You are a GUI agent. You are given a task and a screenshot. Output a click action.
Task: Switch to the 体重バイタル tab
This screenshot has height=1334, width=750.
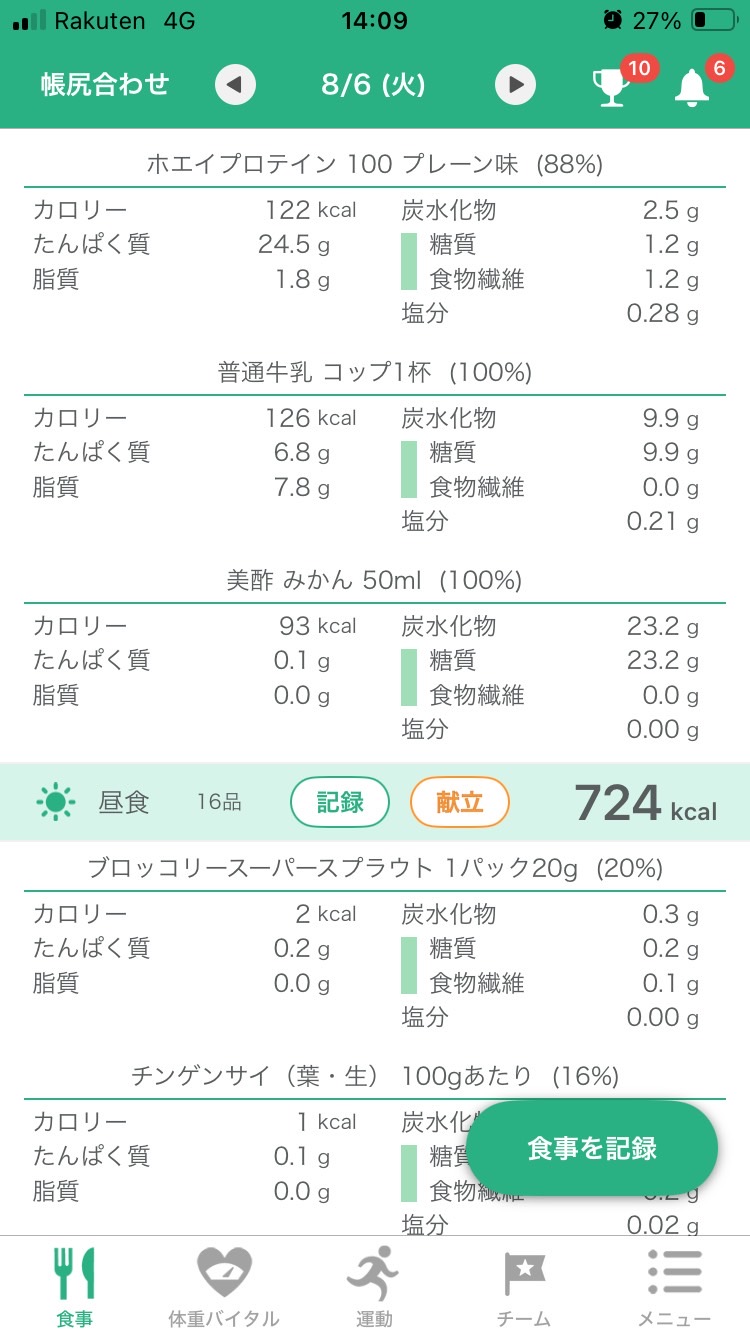click(224, 1287)
